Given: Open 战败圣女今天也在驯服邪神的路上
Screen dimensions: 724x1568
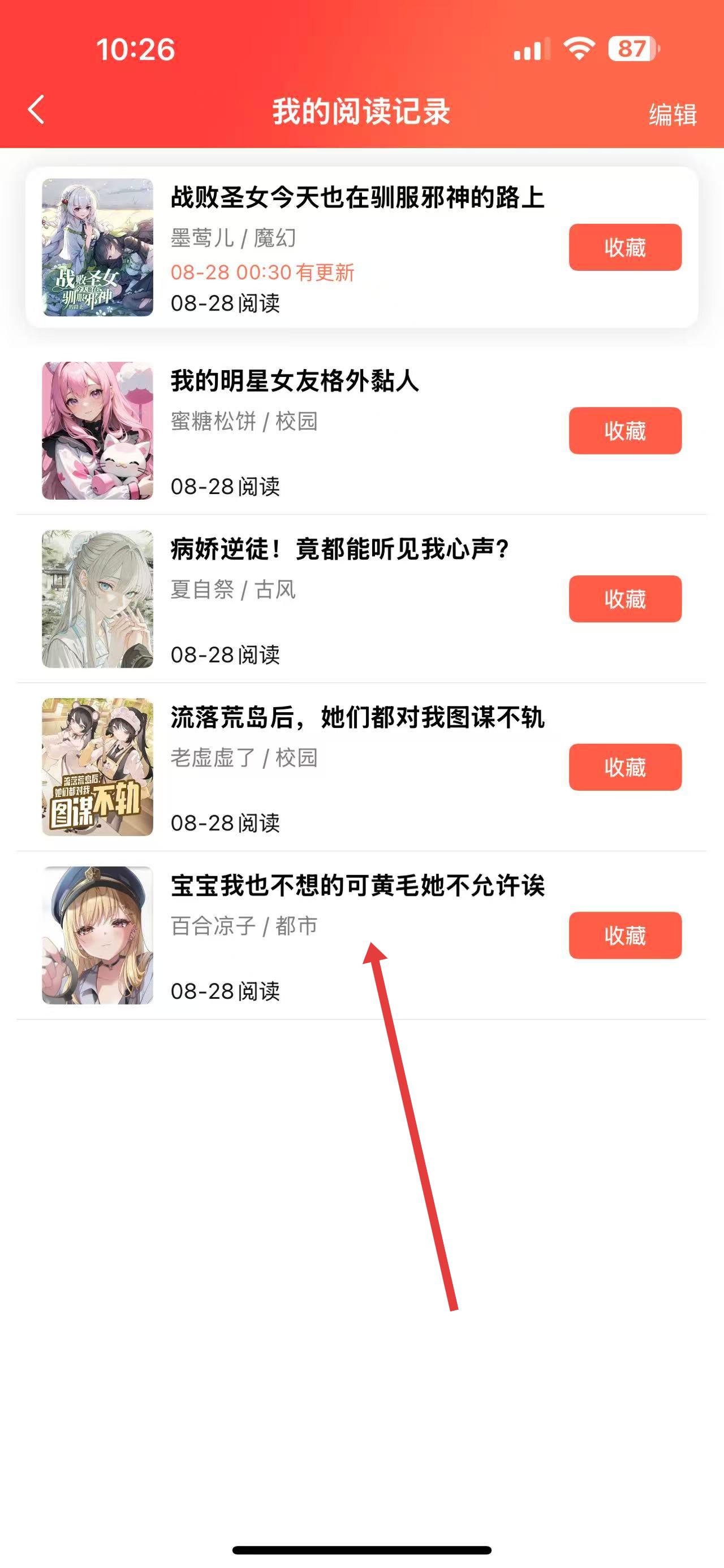Looking at the screenshot, I should pos(357,198).
